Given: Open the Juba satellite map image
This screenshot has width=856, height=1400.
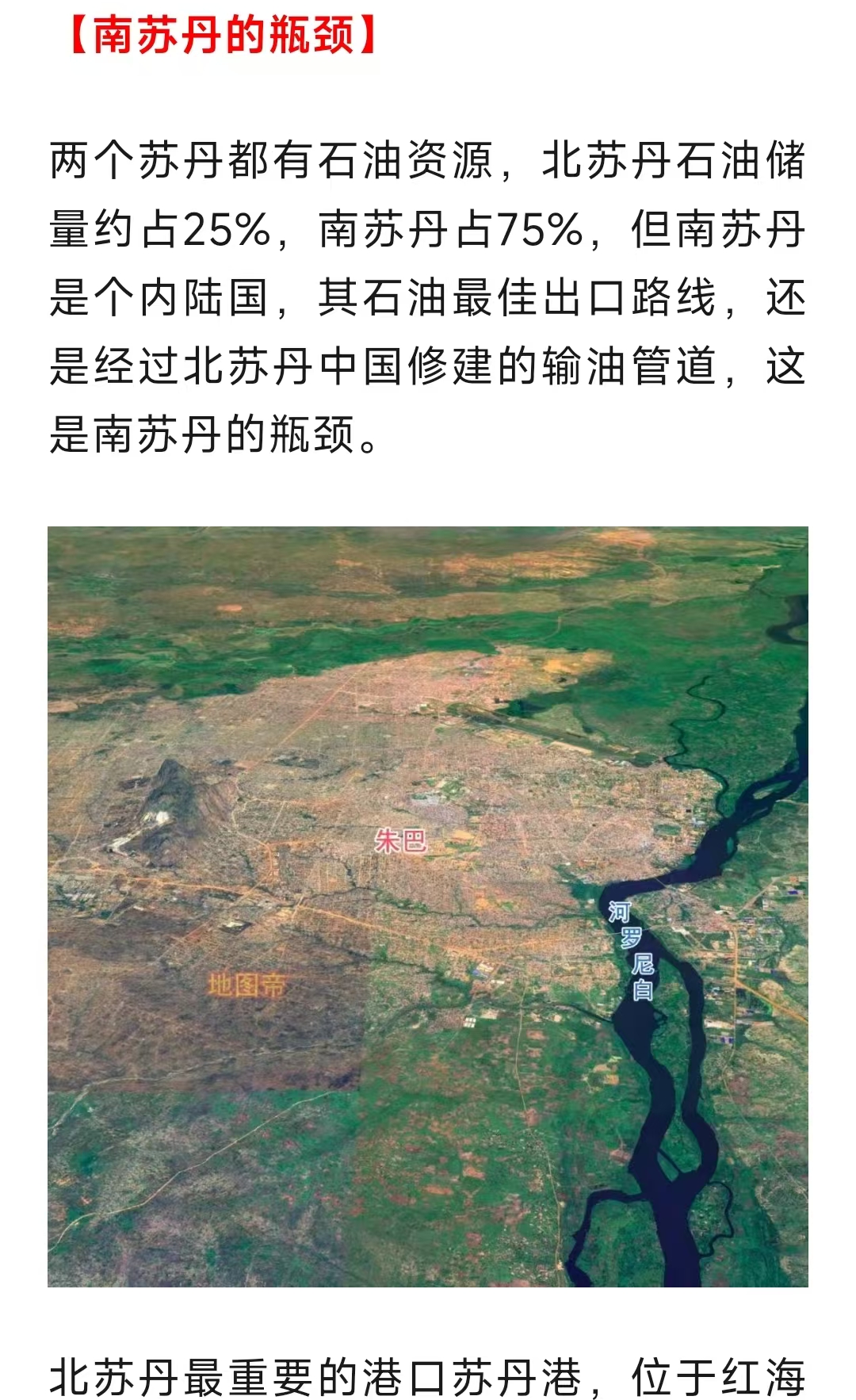Looking at the screenshot, I should tap(428, 906).
